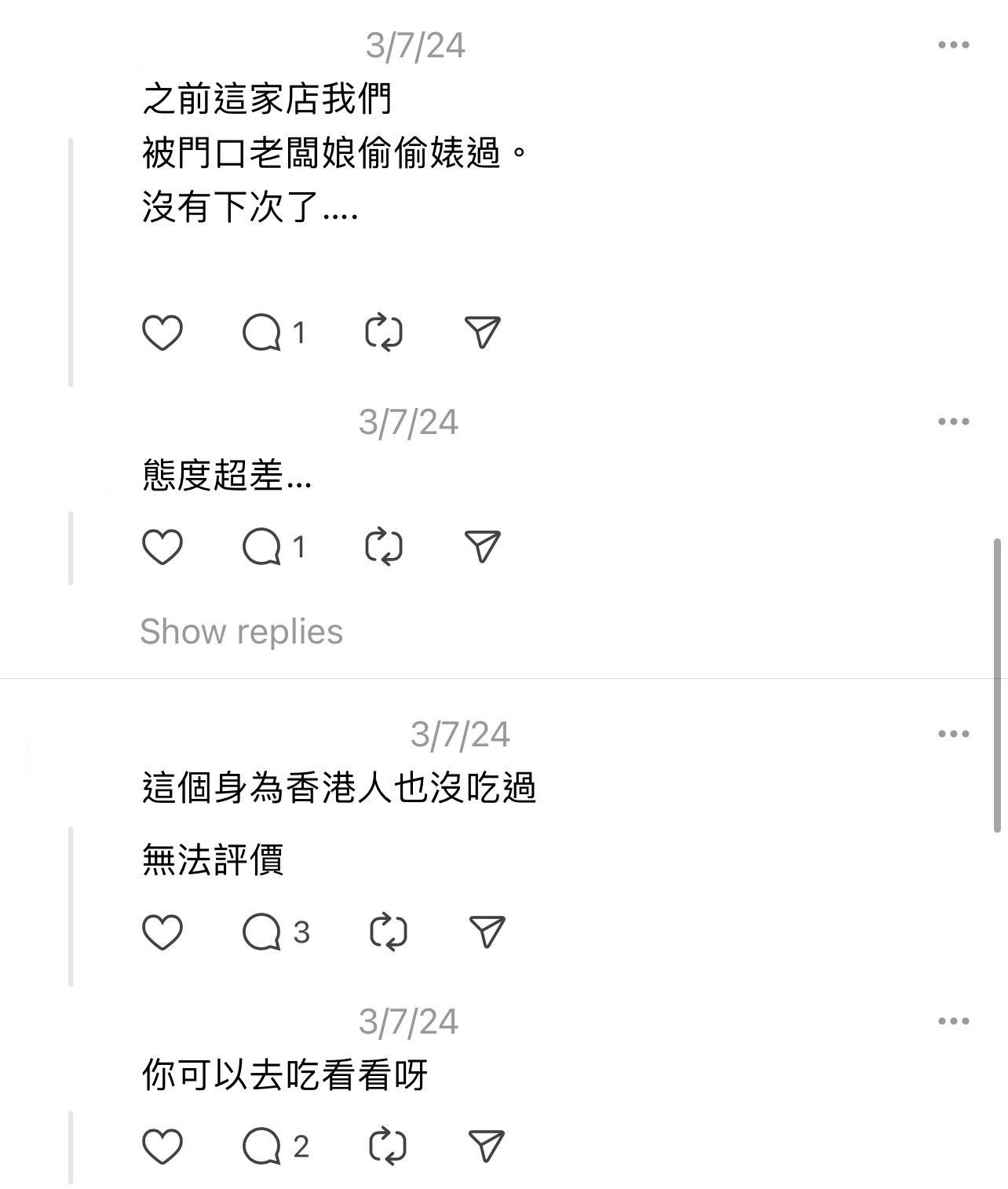Open more options for 態度超差 comment

(x=953, y=421)
